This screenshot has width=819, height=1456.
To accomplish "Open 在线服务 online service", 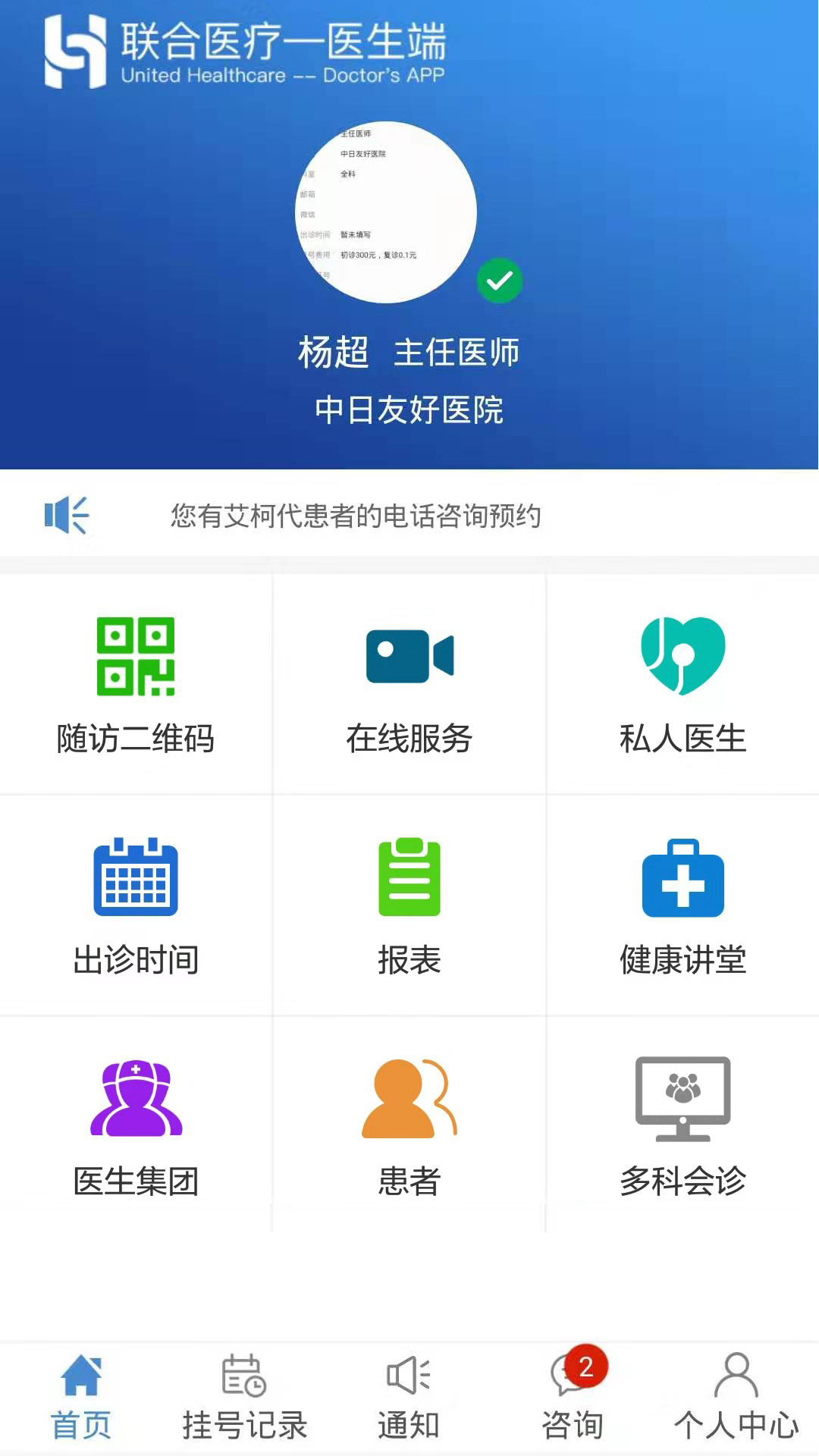I will coord(409,685).
